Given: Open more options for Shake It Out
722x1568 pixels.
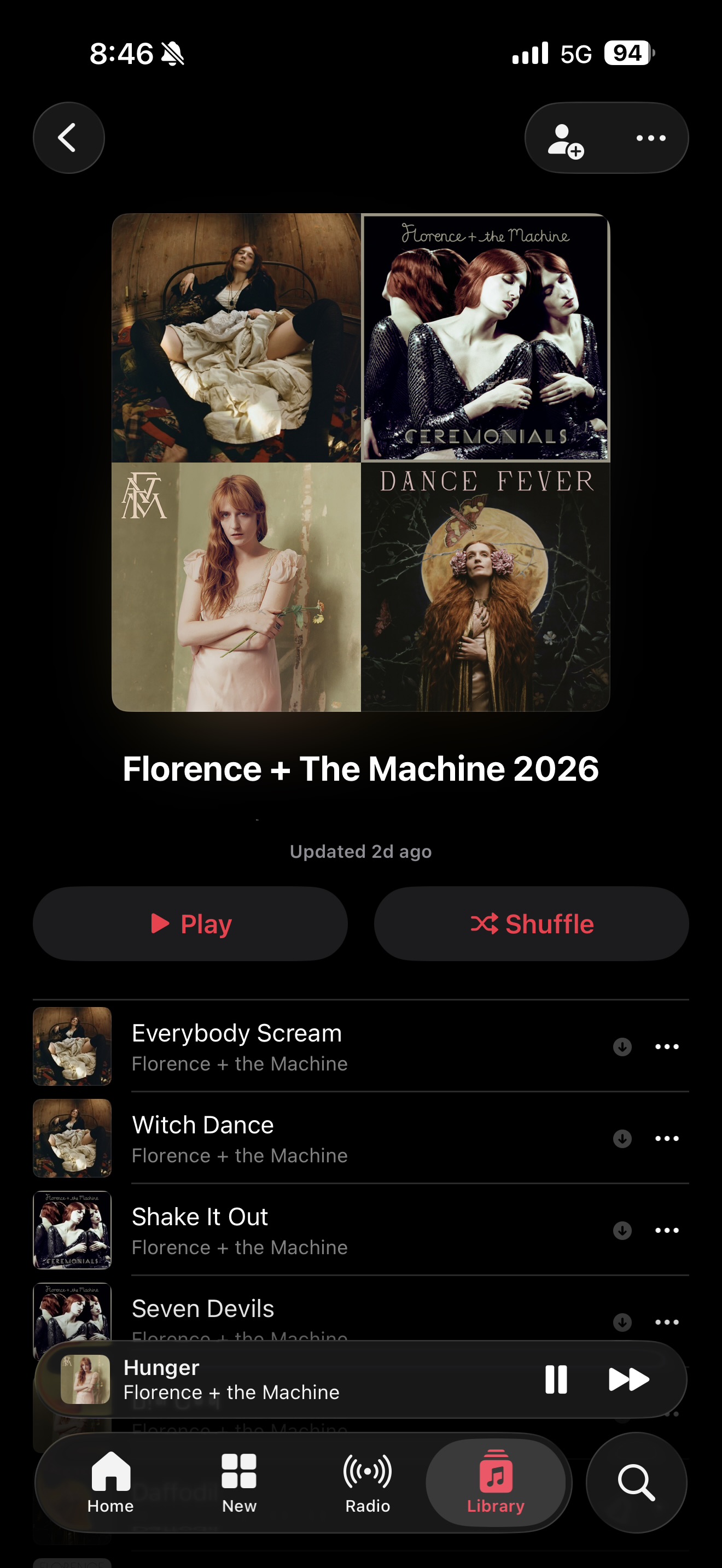Looking at the screenshot, I should click(x=667, y=1230).
